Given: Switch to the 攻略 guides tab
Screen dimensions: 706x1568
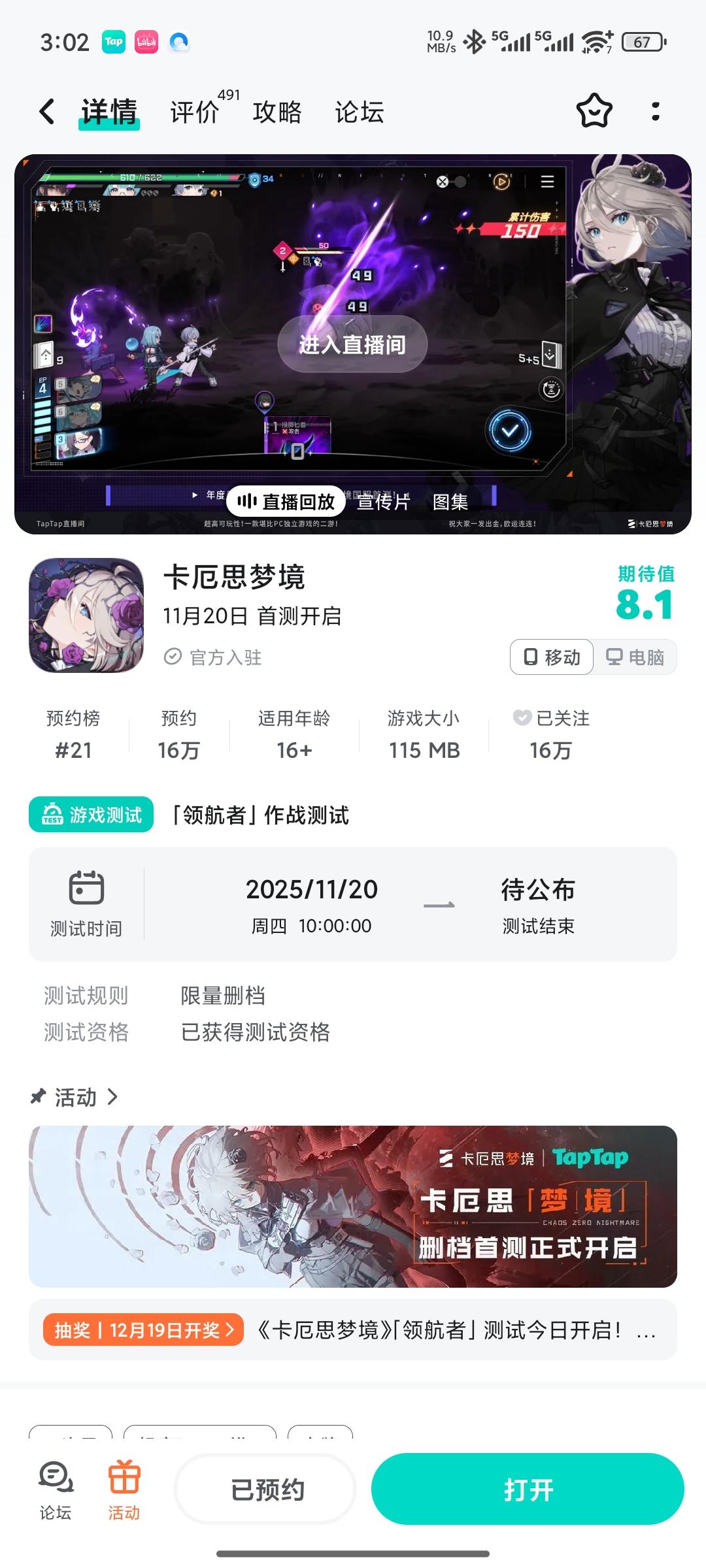Looking at the screenshot, I should click(276, 112).
